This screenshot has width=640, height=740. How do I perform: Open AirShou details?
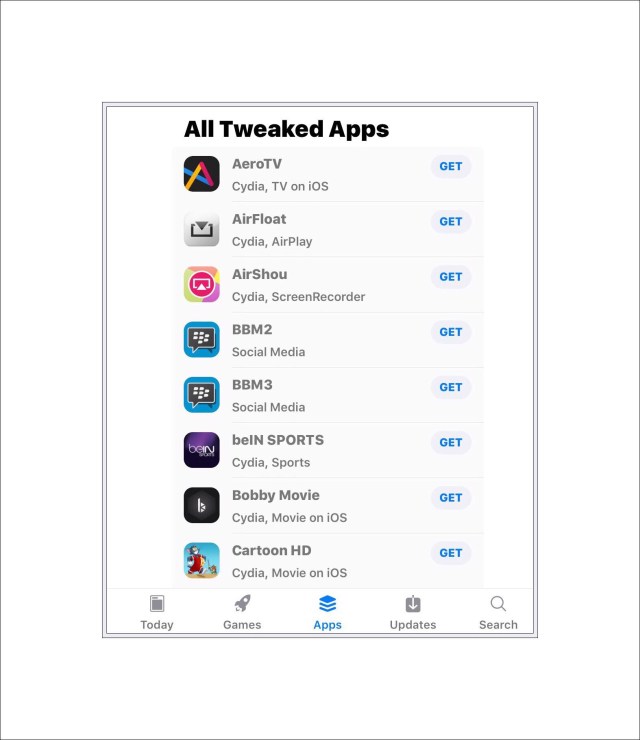pyautogui.click(x=300, y=284)
